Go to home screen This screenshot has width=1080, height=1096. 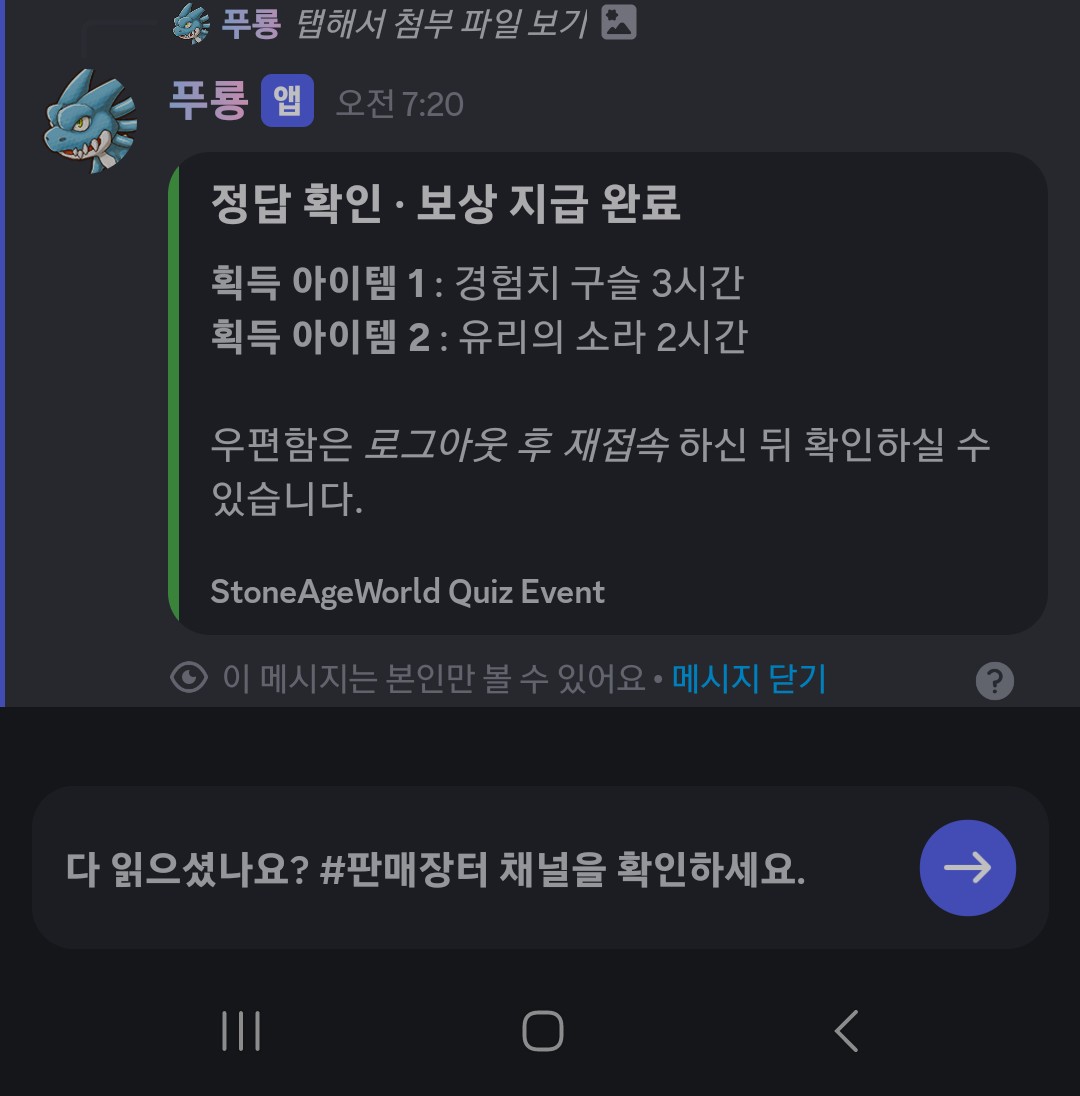point(543,1030)
